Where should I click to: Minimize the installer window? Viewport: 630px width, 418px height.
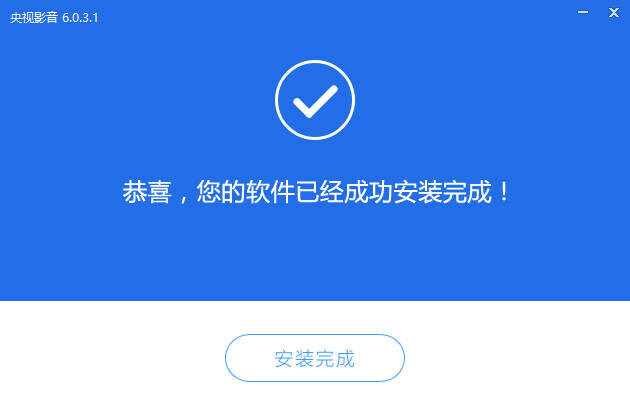581,13
